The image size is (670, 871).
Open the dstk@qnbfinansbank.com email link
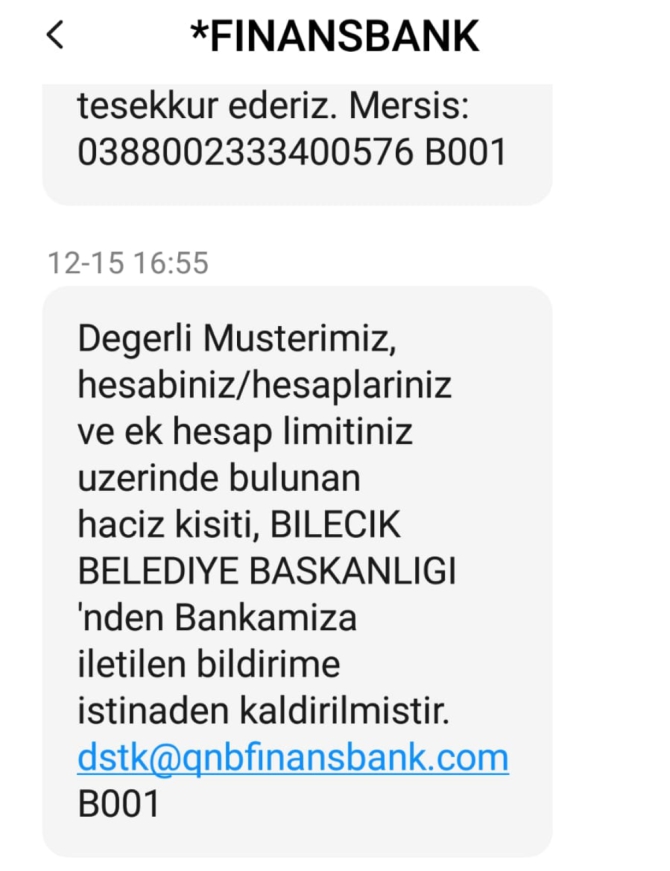click(x=293, y=757)
